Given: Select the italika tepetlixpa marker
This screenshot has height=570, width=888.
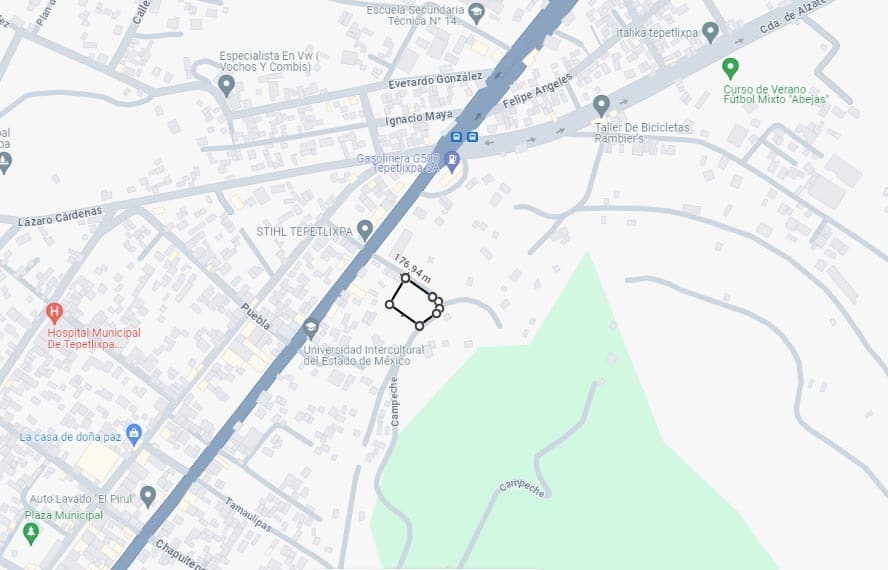Looking at the screenshot, I should coord(710,32).
